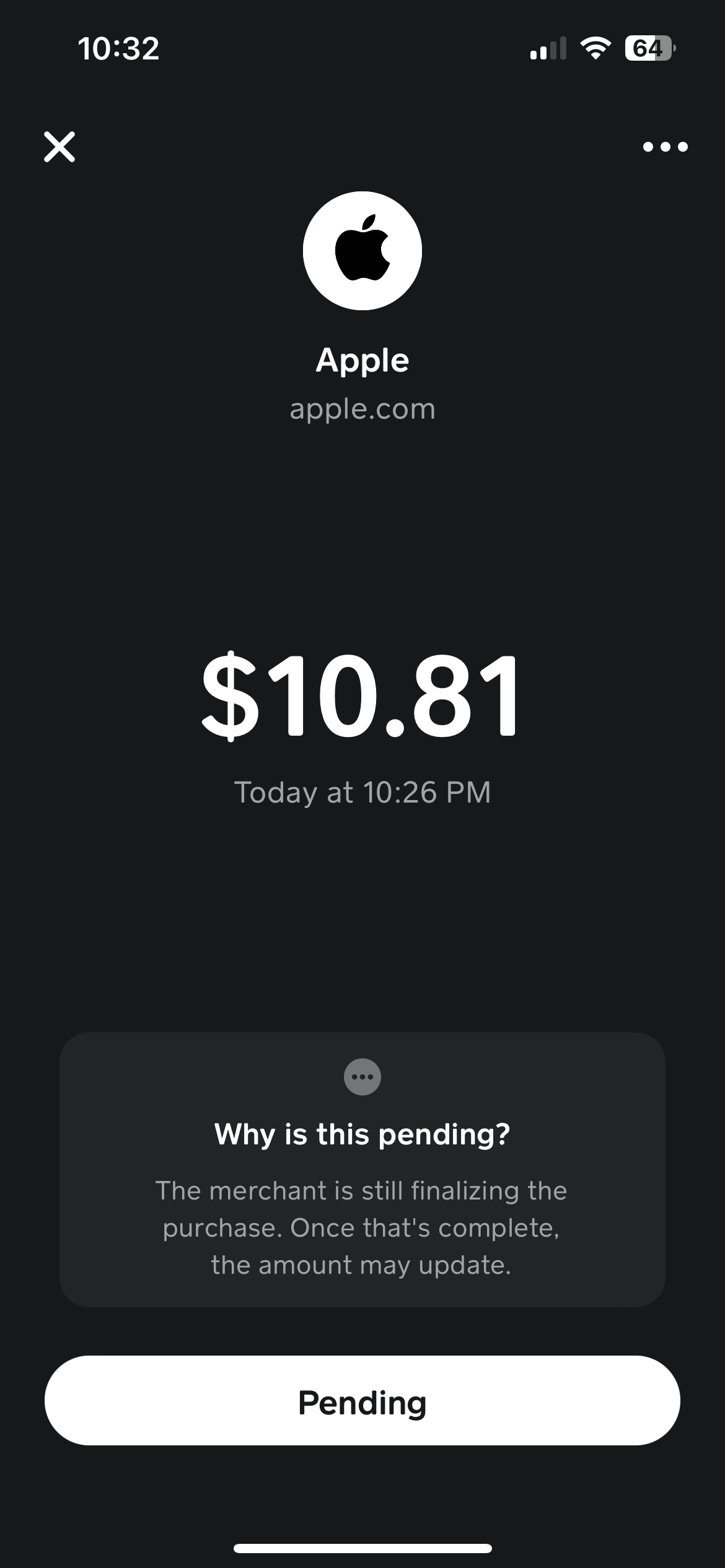Open the Apple merchant logo

[x=362, y=251]
